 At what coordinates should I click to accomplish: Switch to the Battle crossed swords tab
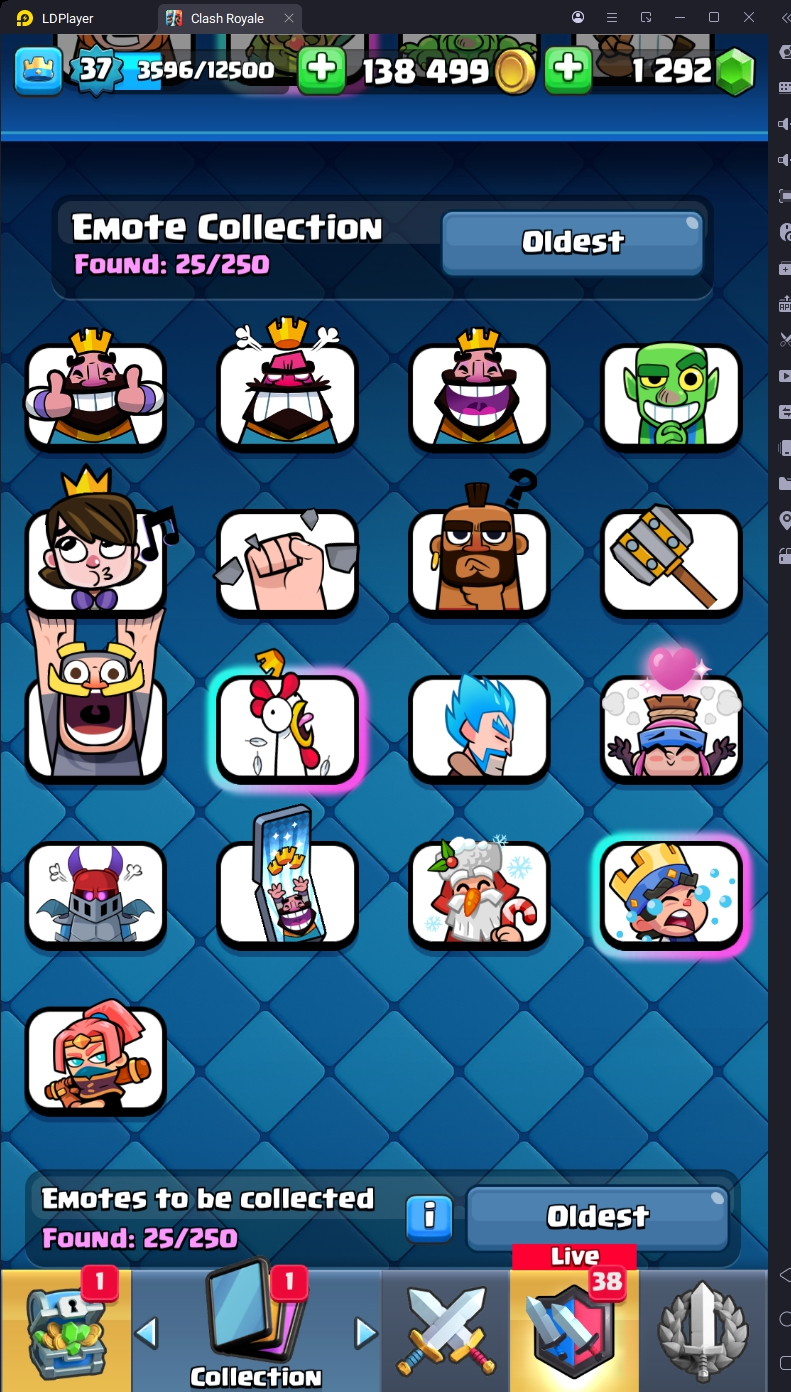[x=446, y=1332]
